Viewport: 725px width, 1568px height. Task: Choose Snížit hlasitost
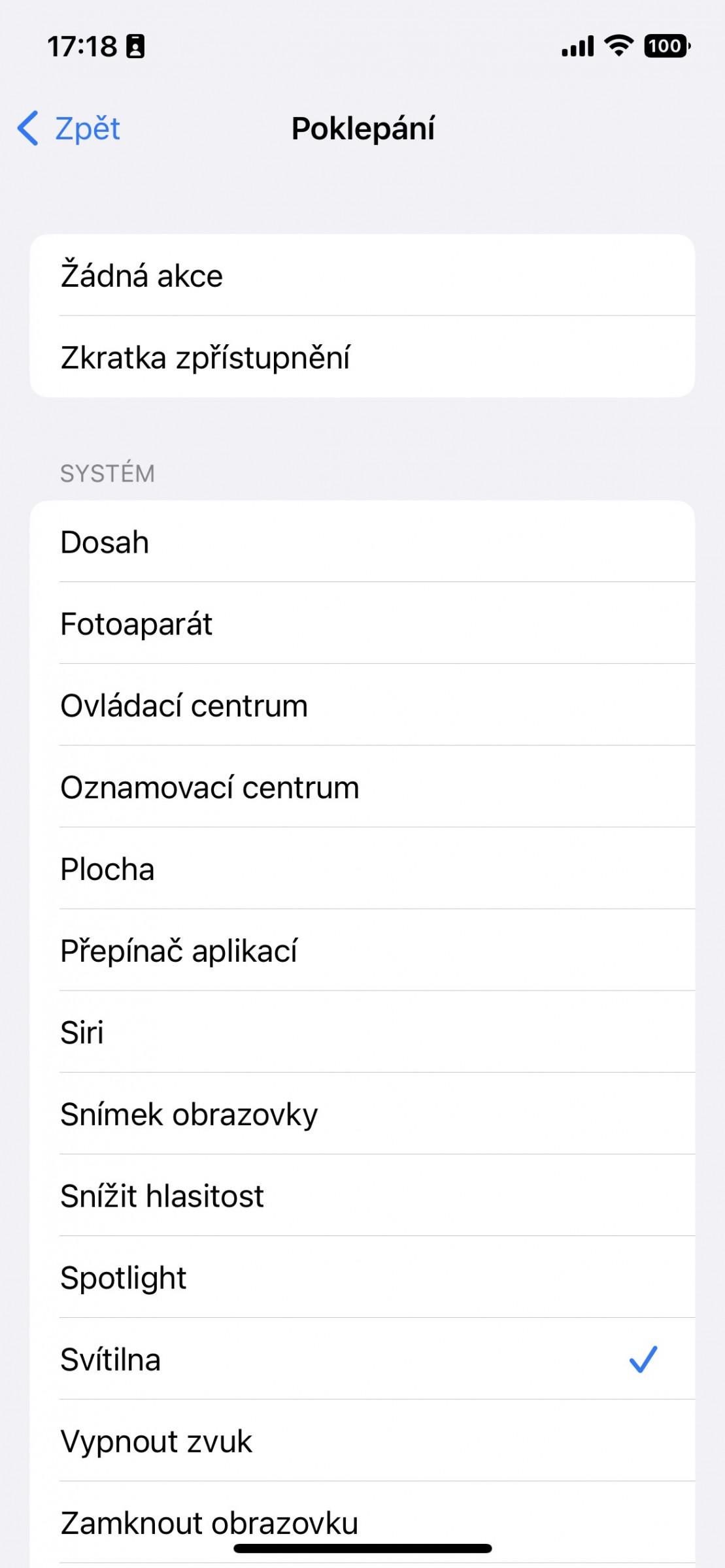(362, 1195)
